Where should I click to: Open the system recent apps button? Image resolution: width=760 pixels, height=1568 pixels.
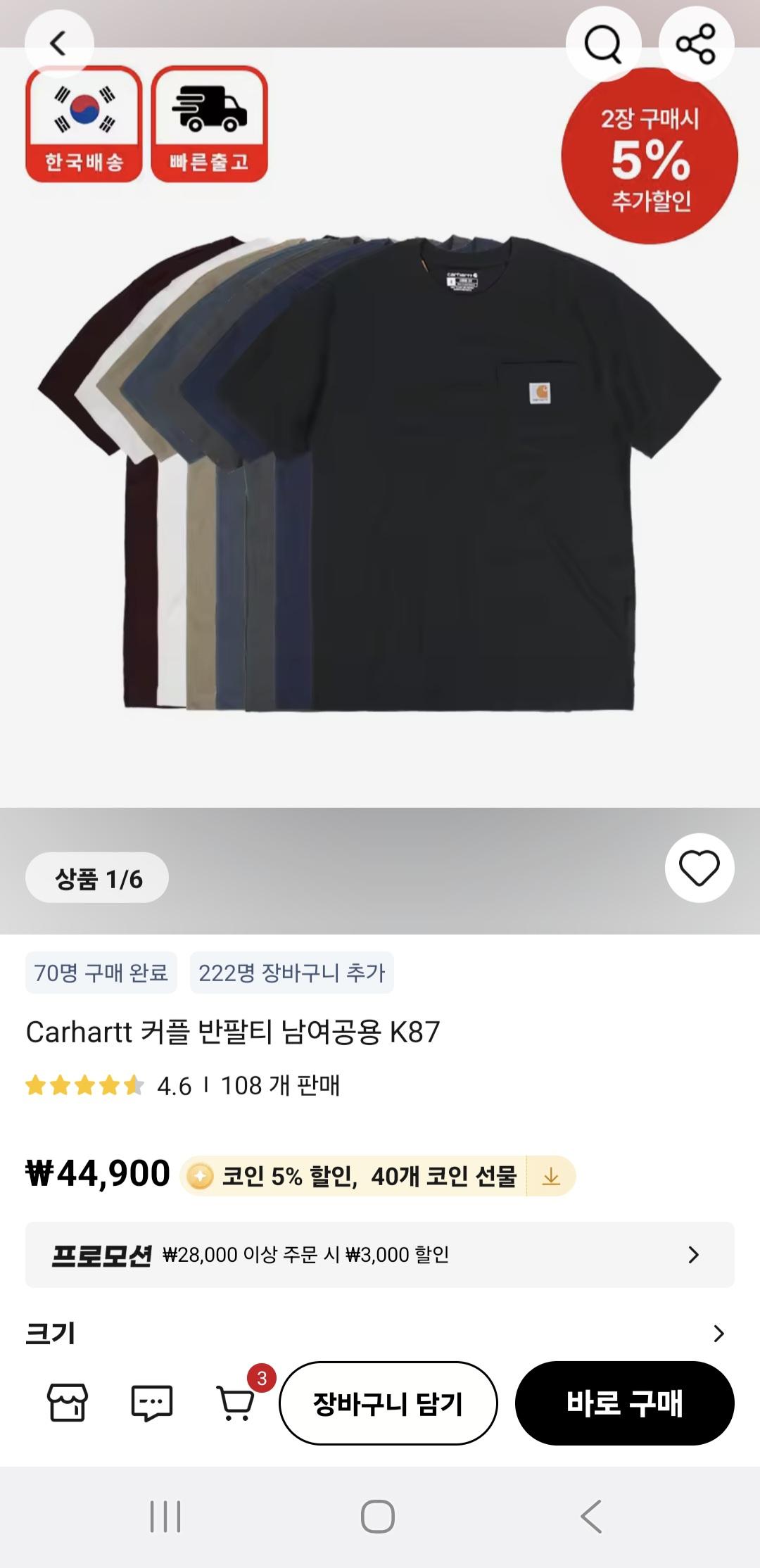165,1516
